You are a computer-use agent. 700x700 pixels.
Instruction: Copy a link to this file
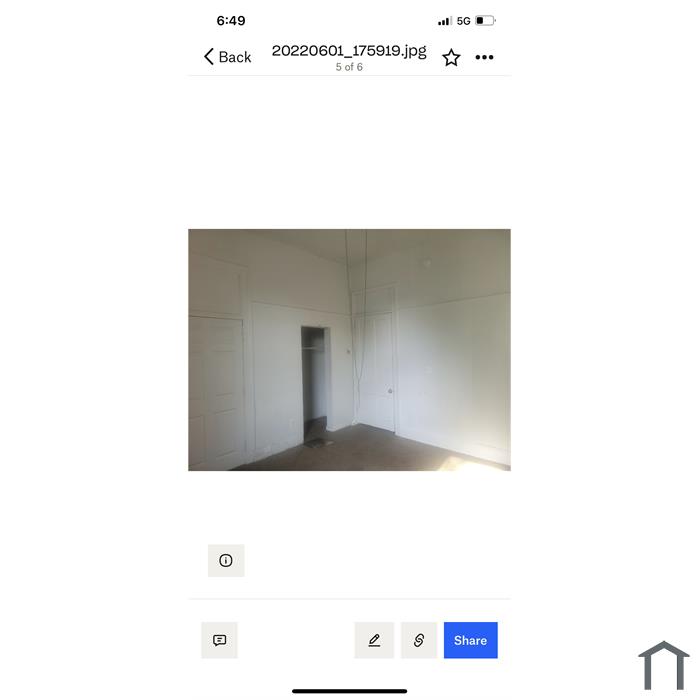(x=419, y=640)
